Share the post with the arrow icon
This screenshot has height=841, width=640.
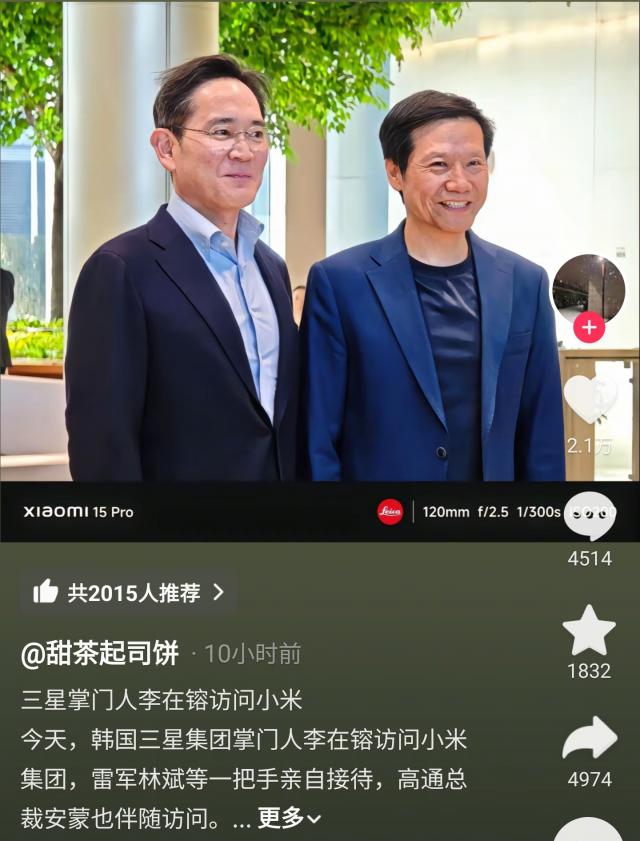(x=589, y=739)
